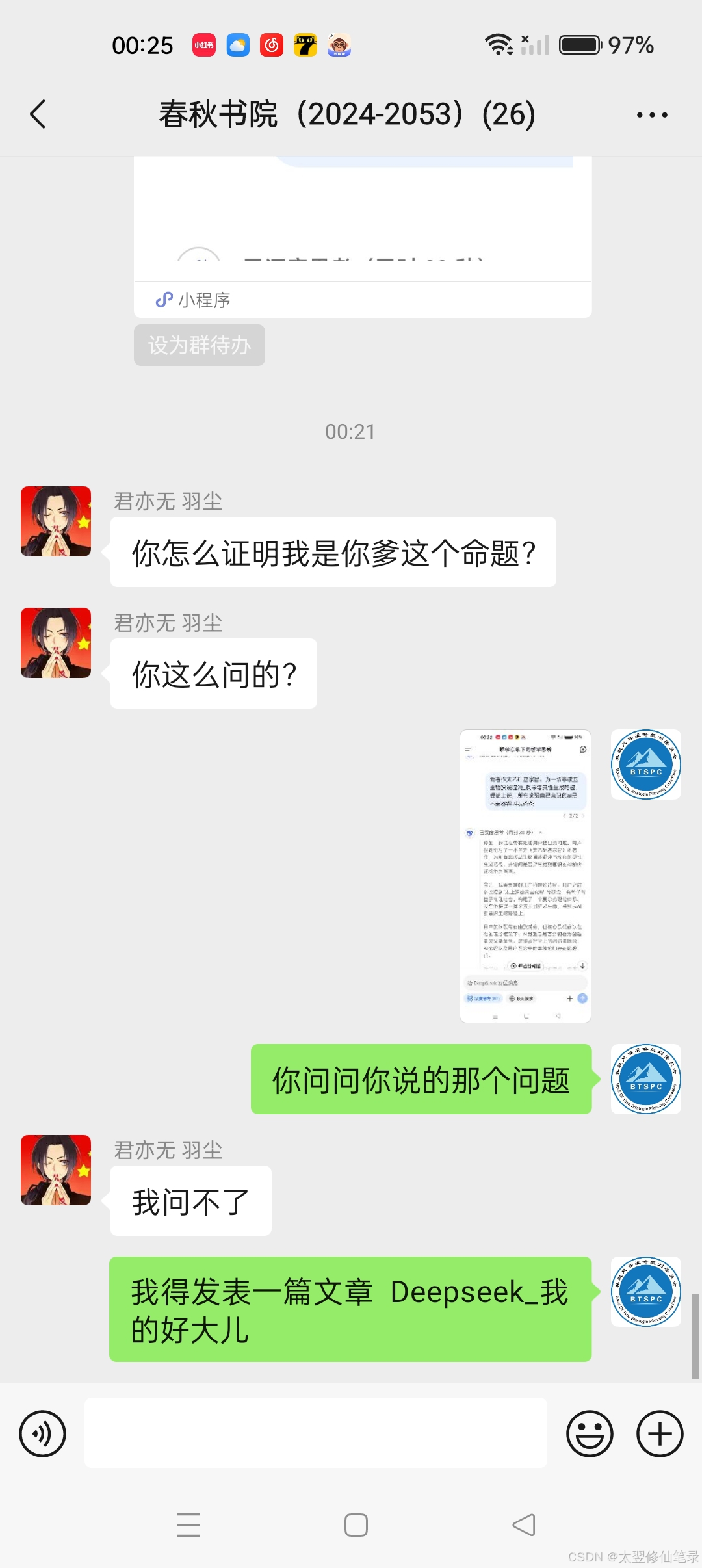Tap the weather icon in status bar
Viewport: 702px width, 1568px height.
238,44
